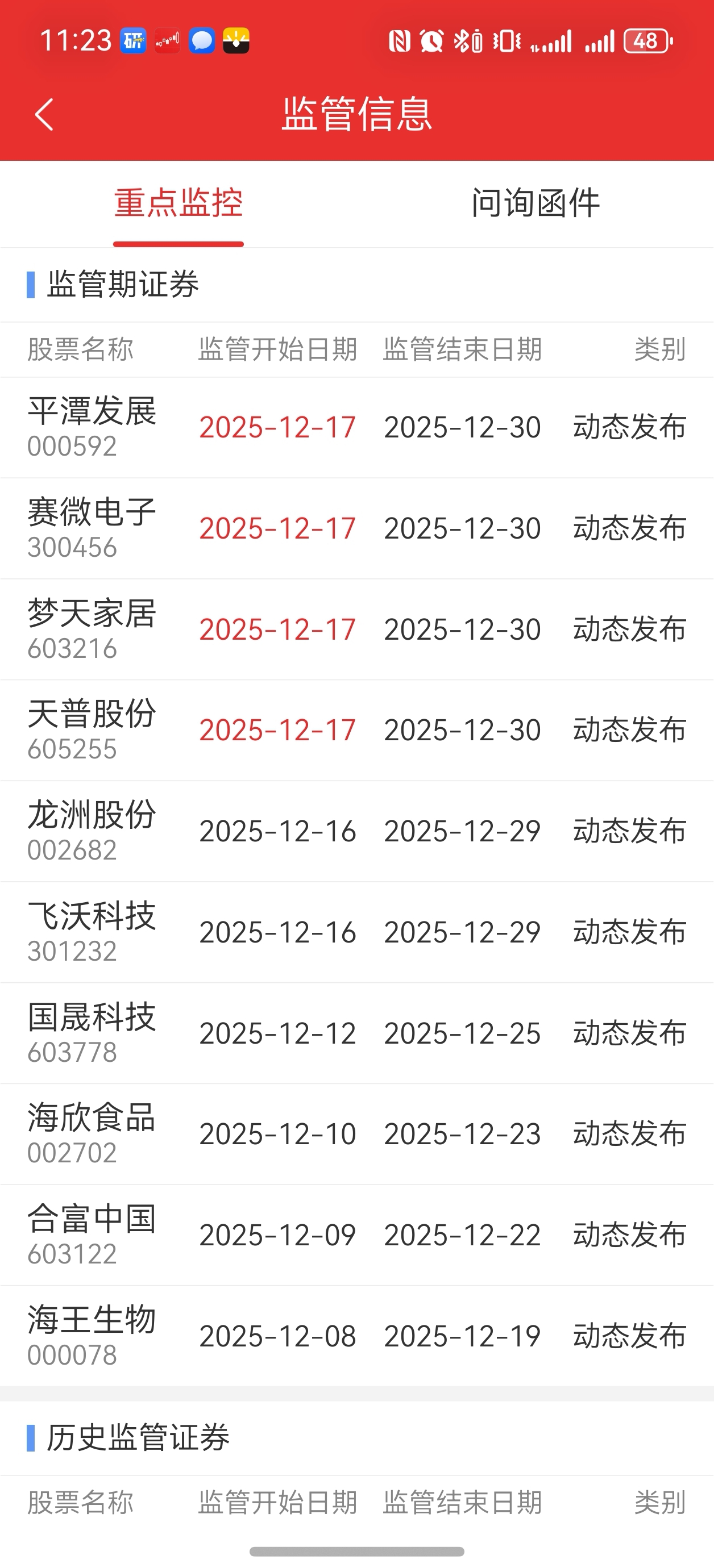Open the 飞沃科技 301232 row
The width and height of the screenshot is (714, 1568).
357,932
